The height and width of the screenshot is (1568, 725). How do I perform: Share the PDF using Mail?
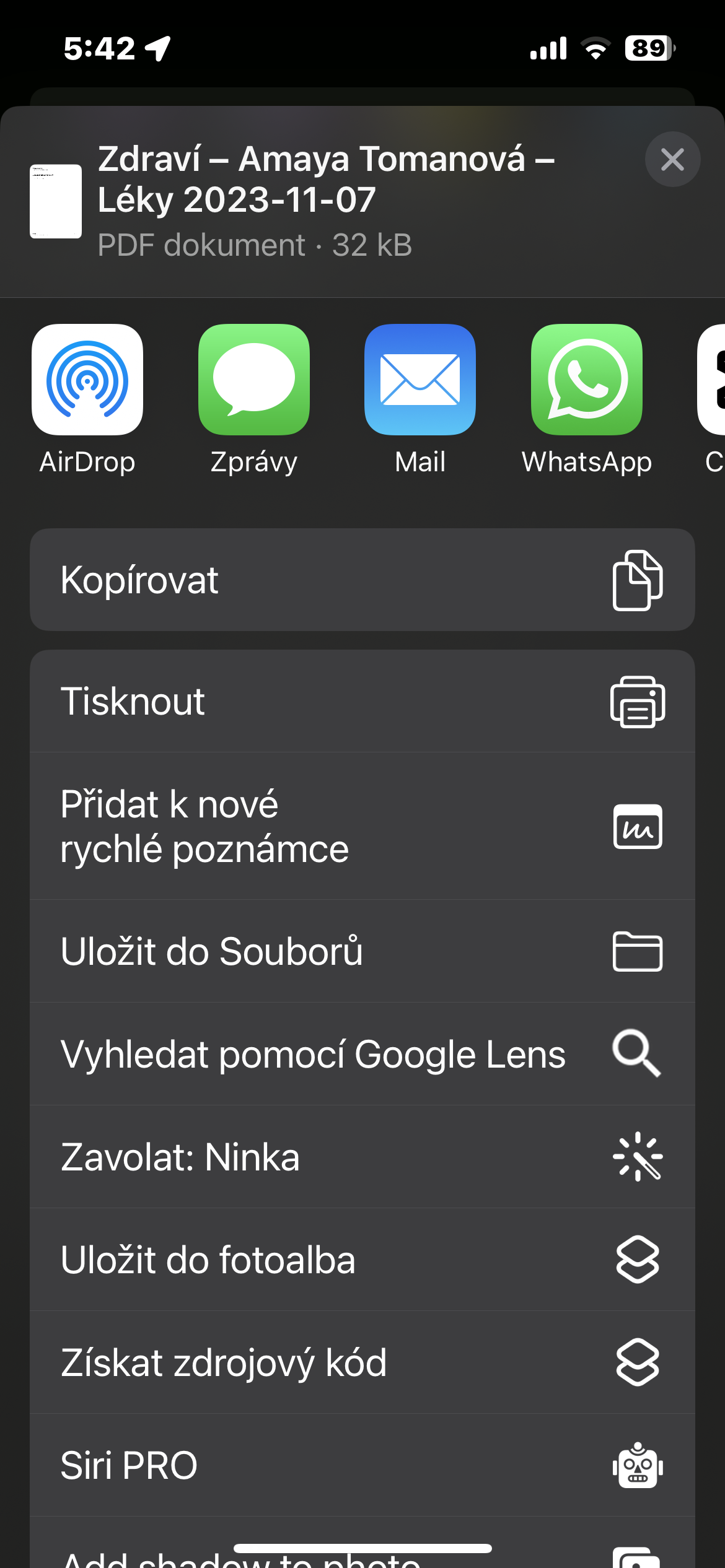pos(420,380)
